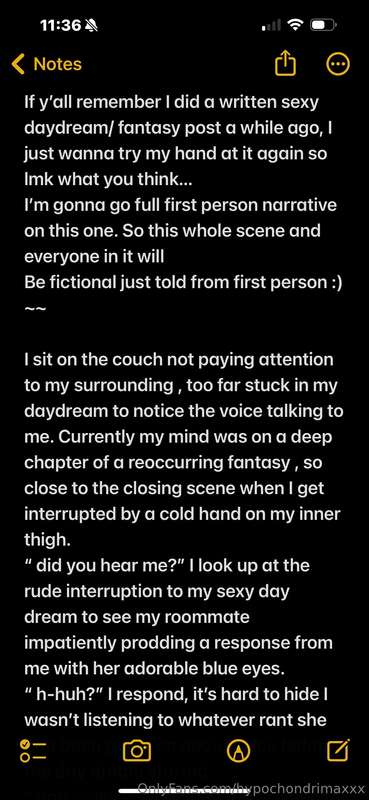Add a checklist to the note
Viewport: 369px width, 800px height.
click(33, 749)
